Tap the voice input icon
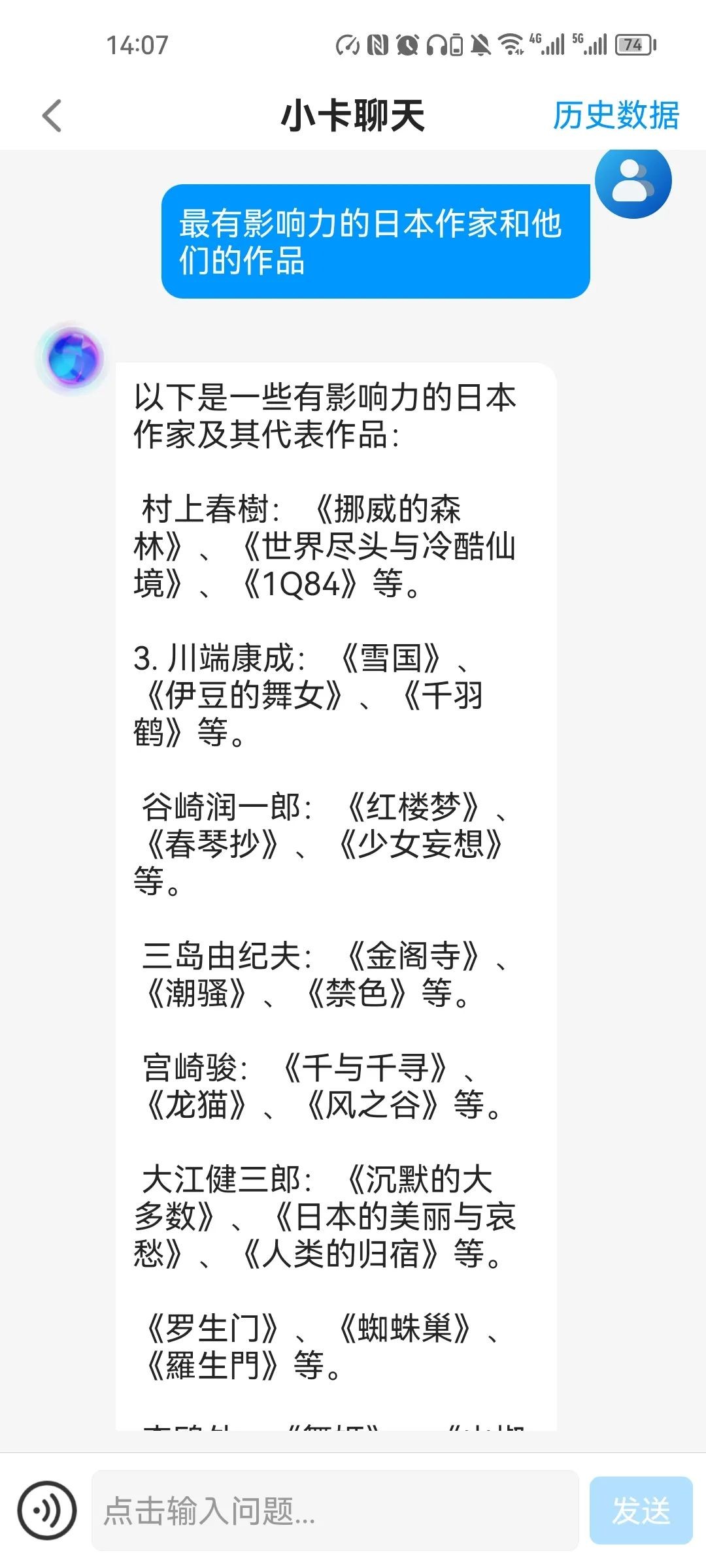The image size is (706, 1568). coord(47,1511)
